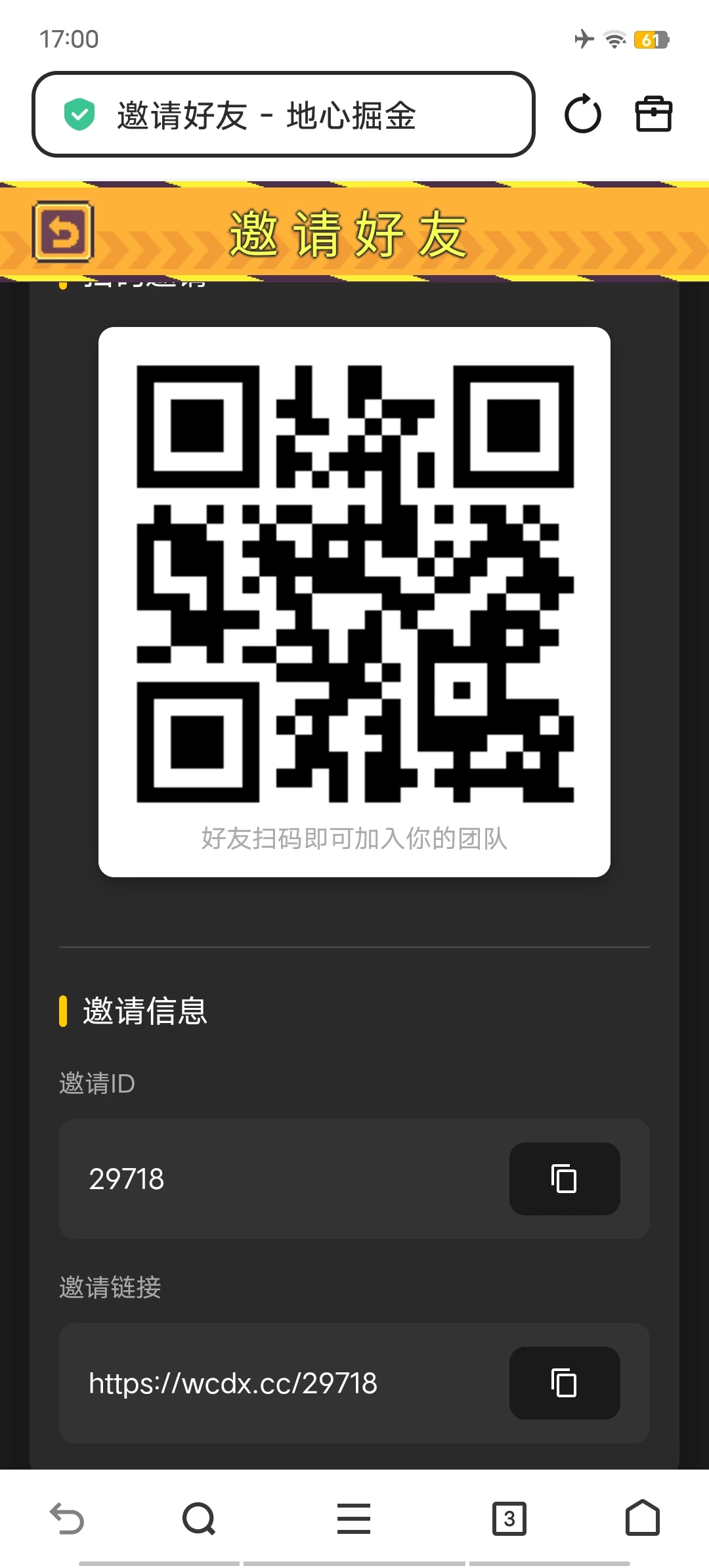Tap the Wi-Fi status icon
The width and height of the screenshot is (709, 1568).
tap(612, 39)
